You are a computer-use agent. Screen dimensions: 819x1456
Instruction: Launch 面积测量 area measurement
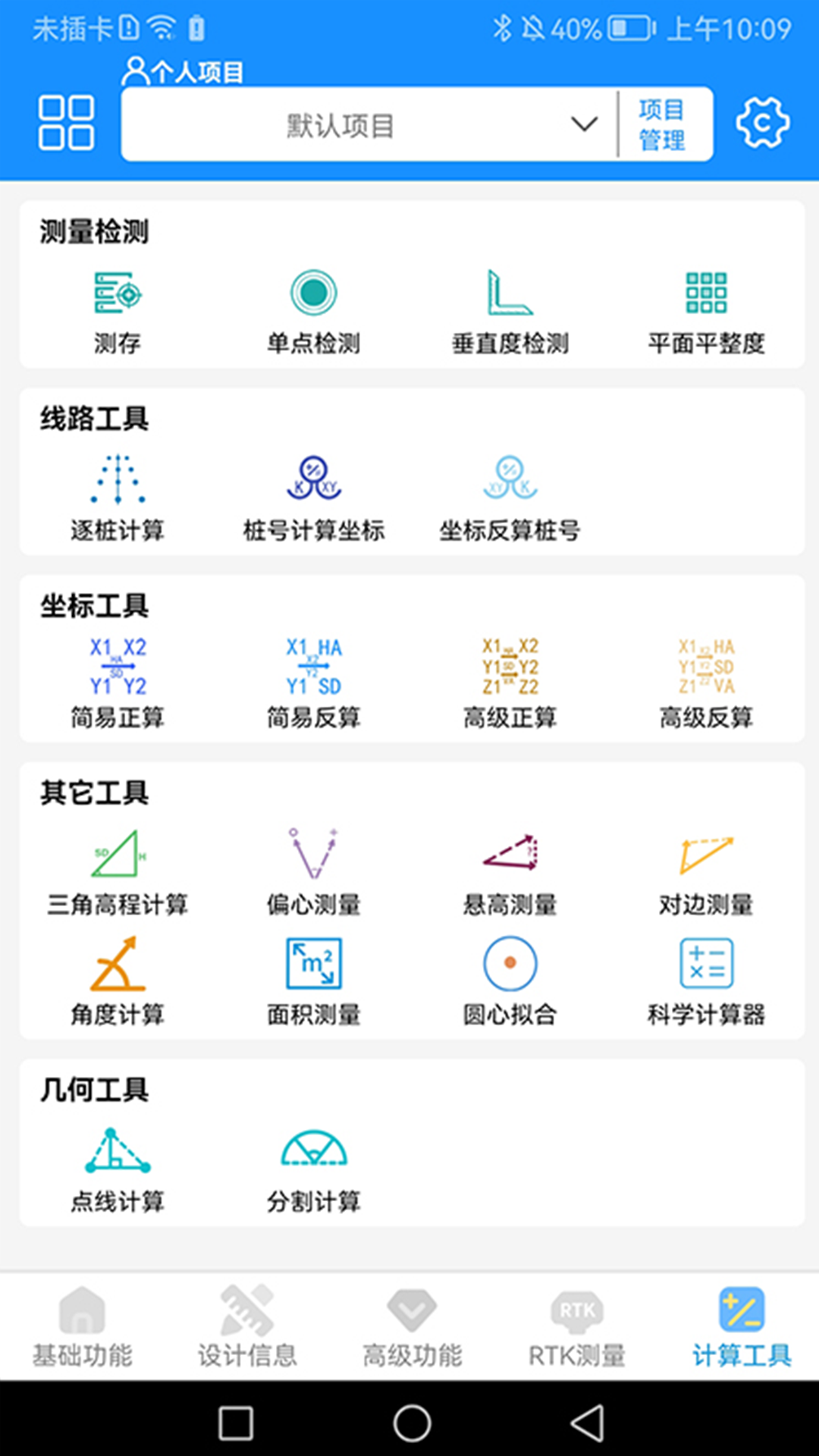(313, 978)
